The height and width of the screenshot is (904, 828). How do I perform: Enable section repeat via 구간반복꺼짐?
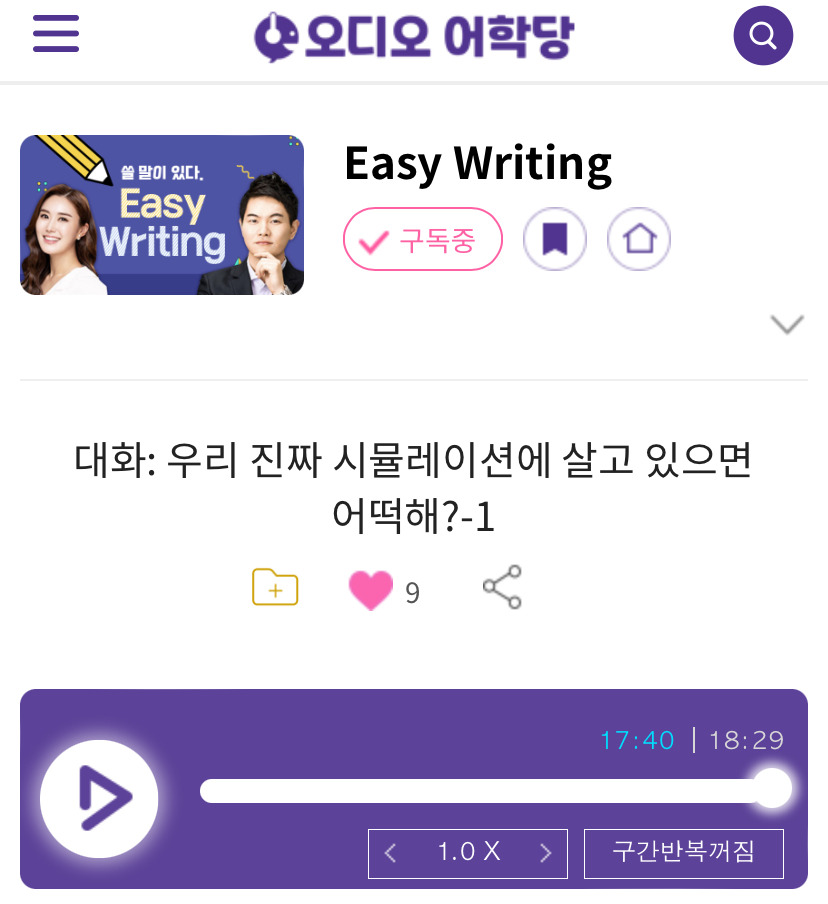pyautogui.click(x=684, y=853)
